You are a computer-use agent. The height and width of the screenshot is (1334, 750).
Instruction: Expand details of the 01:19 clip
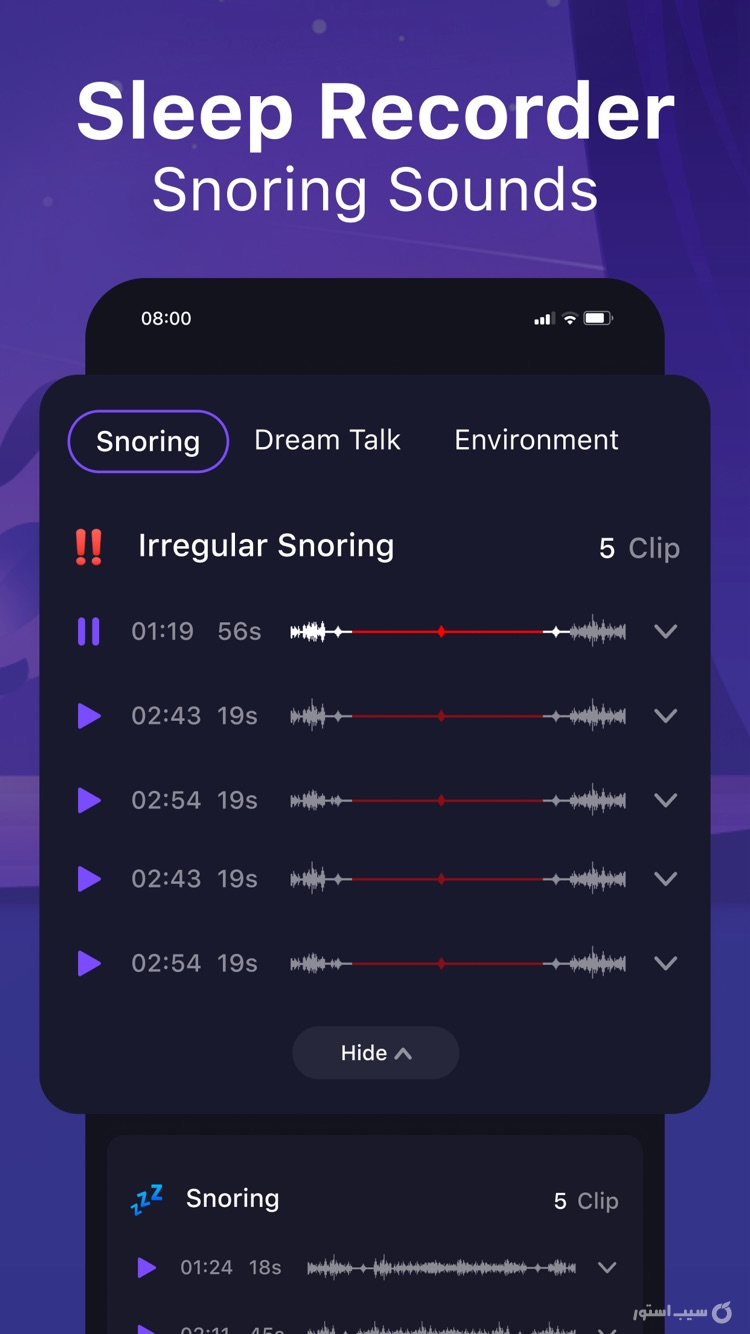coord(666,631)
